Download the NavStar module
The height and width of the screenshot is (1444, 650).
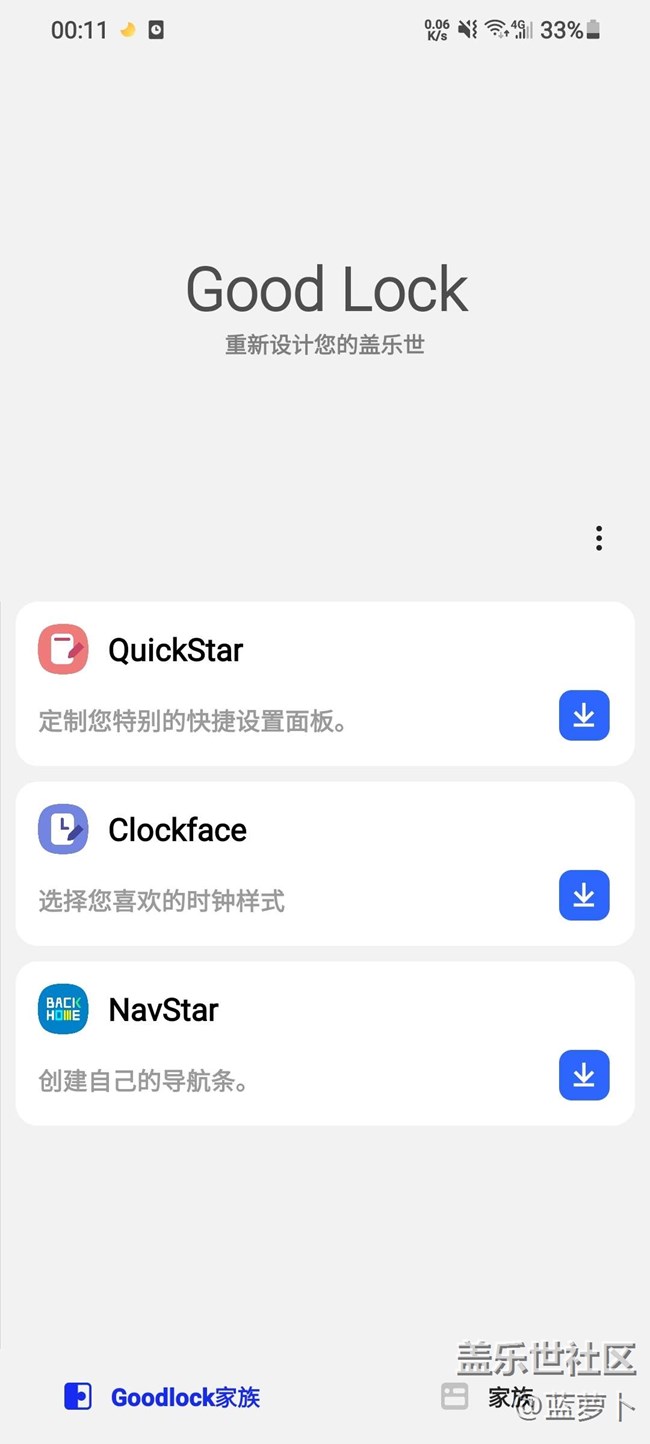point(583,1076)
